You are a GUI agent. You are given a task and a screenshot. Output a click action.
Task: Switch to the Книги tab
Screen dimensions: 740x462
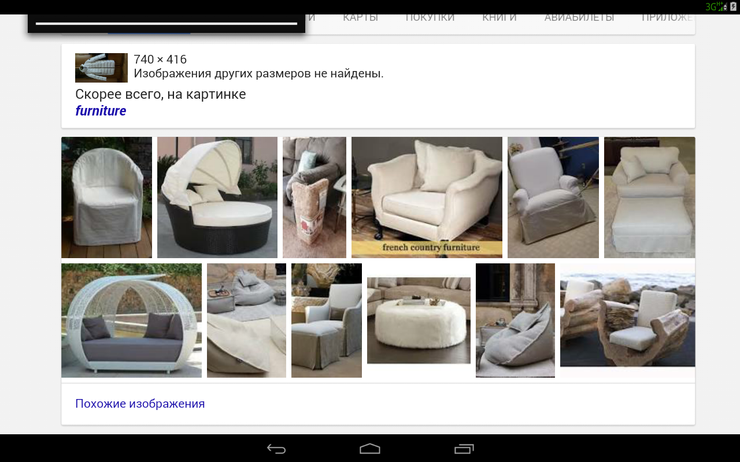(x=499, y=17)
